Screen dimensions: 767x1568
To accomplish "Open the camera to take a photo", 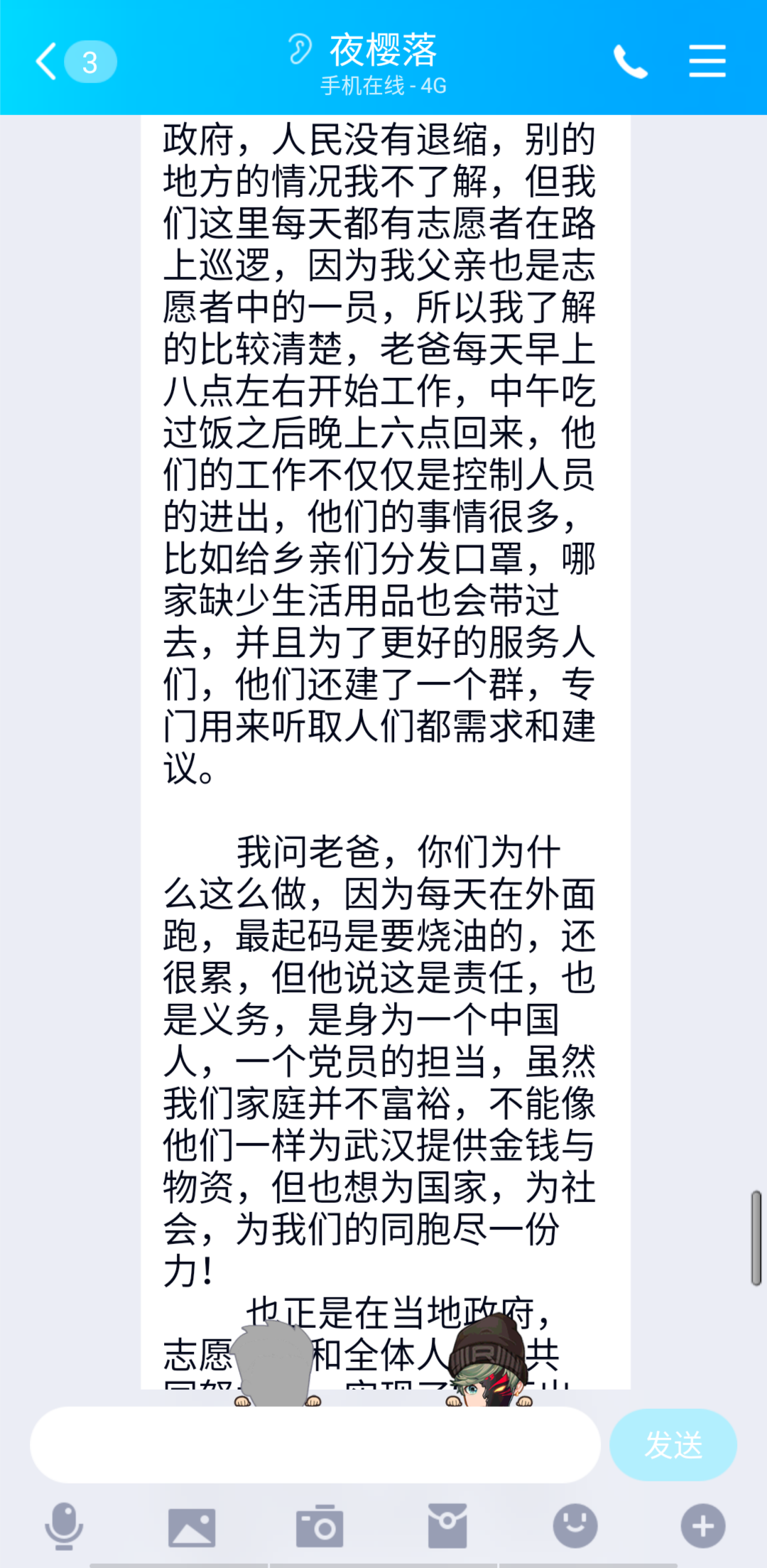I will (x=320, y=1526).
